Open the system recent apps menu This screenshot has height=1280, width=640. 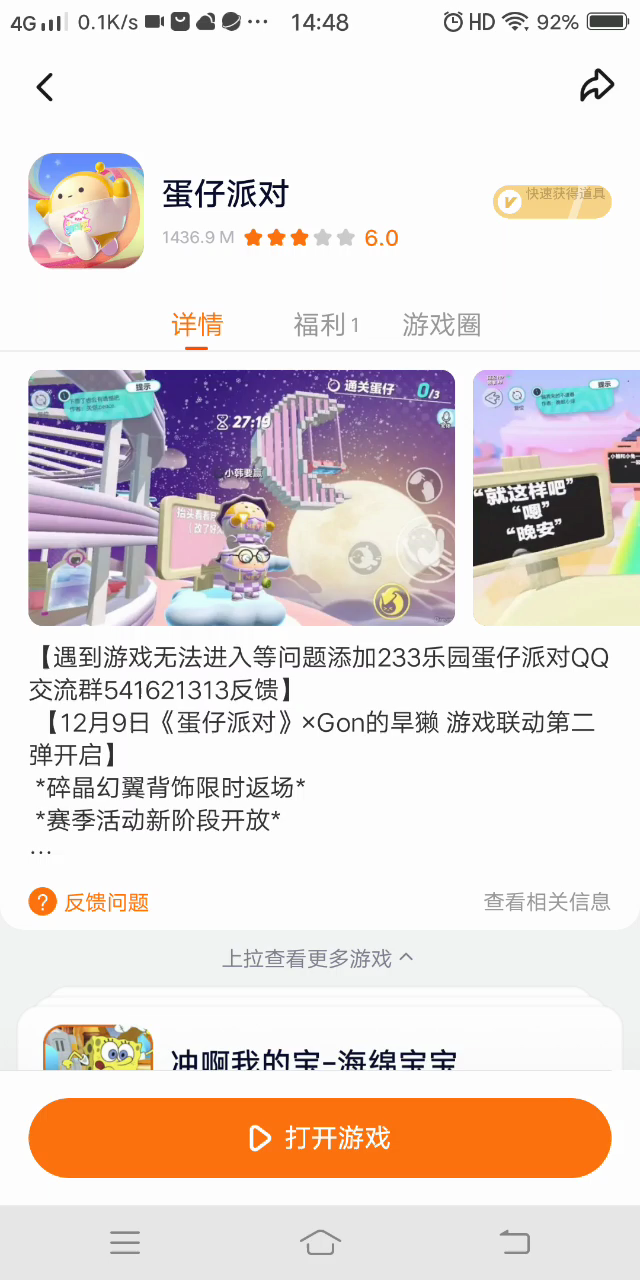(125, 1242)
